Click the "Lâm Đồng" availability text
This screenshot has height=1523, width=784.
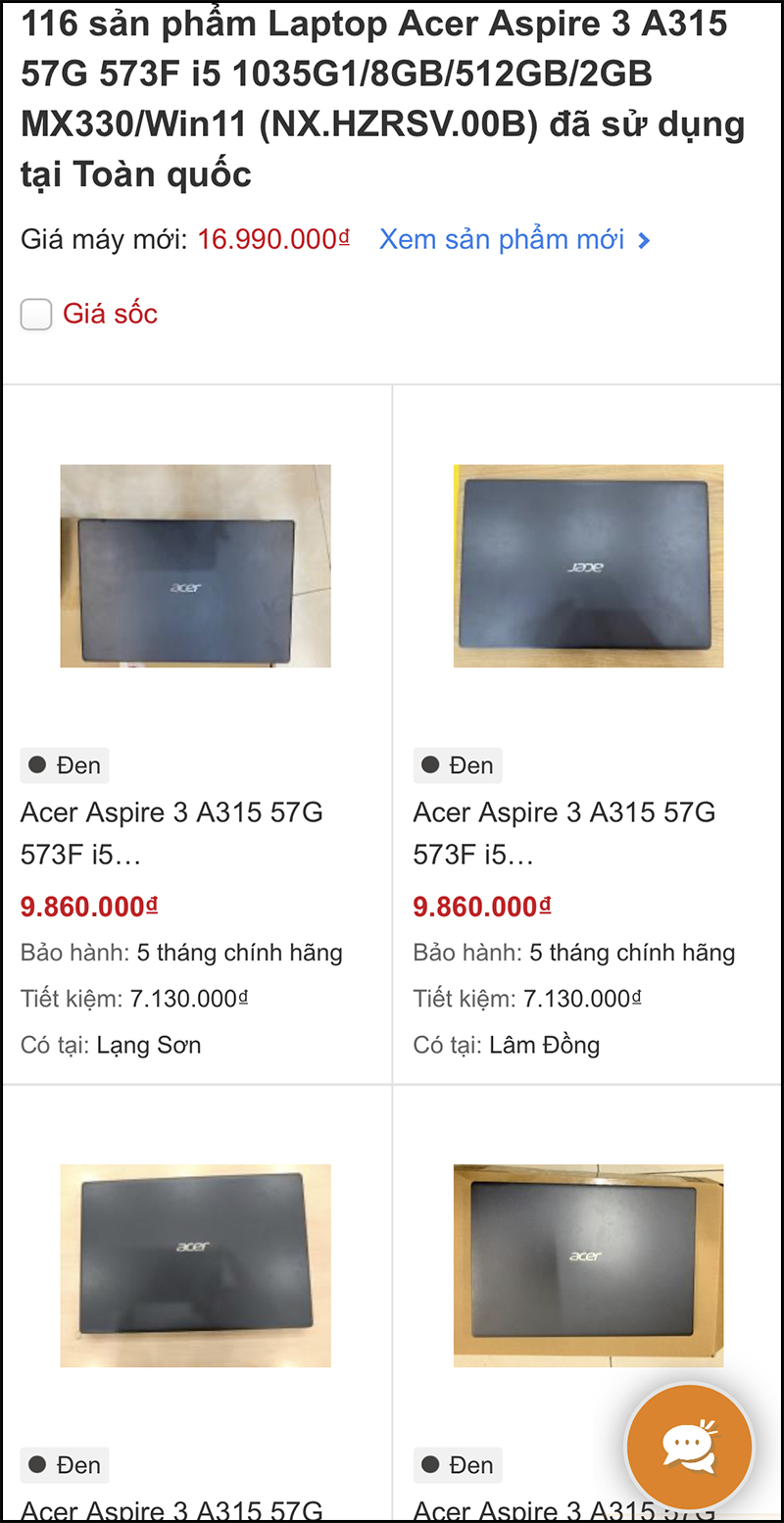[543, 1045]
